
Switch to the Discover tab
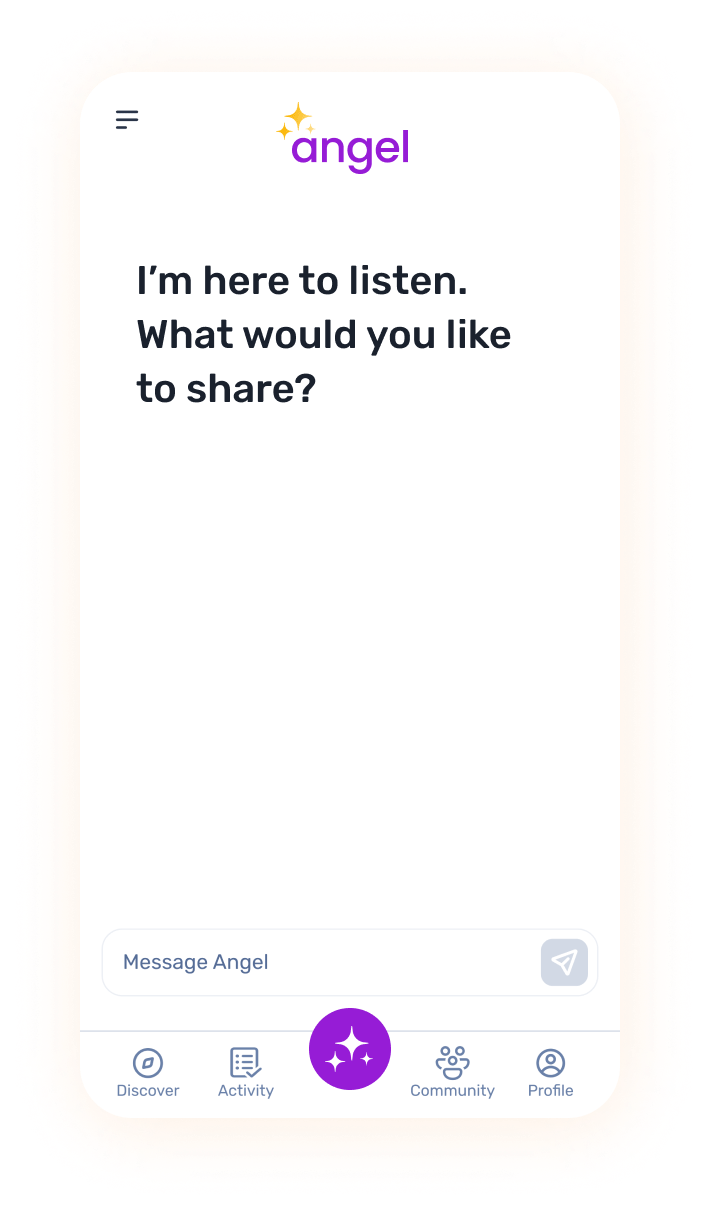pyautogui.click(x=148, y=1073)
